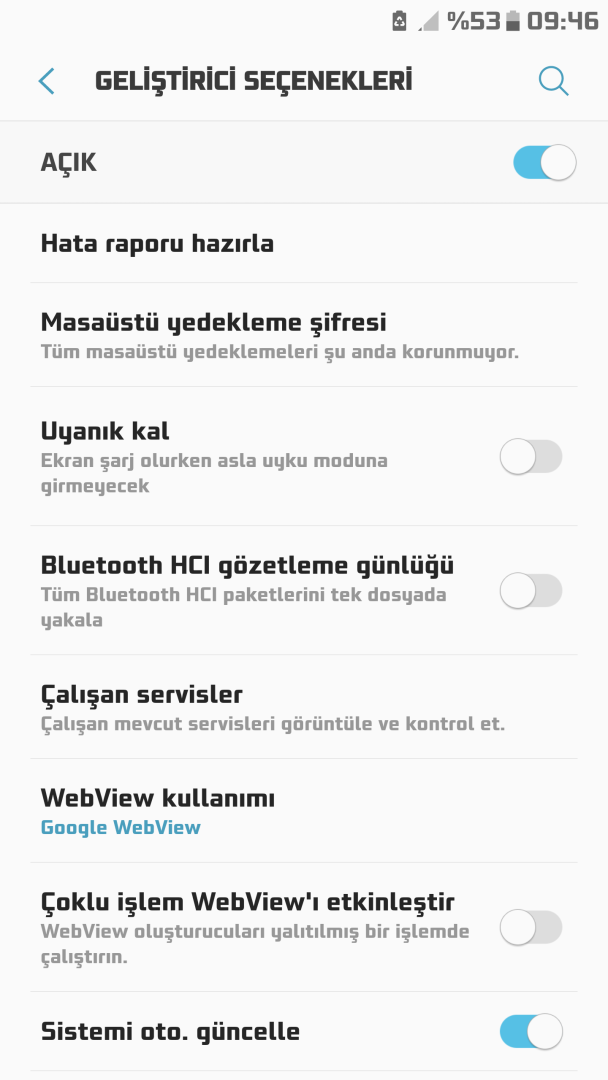Viewport: 608px width, 1080px height.
Task: Toggle Bluetooth HCI gözetleme günlüğü on
Action: click(x=531, y=591)
